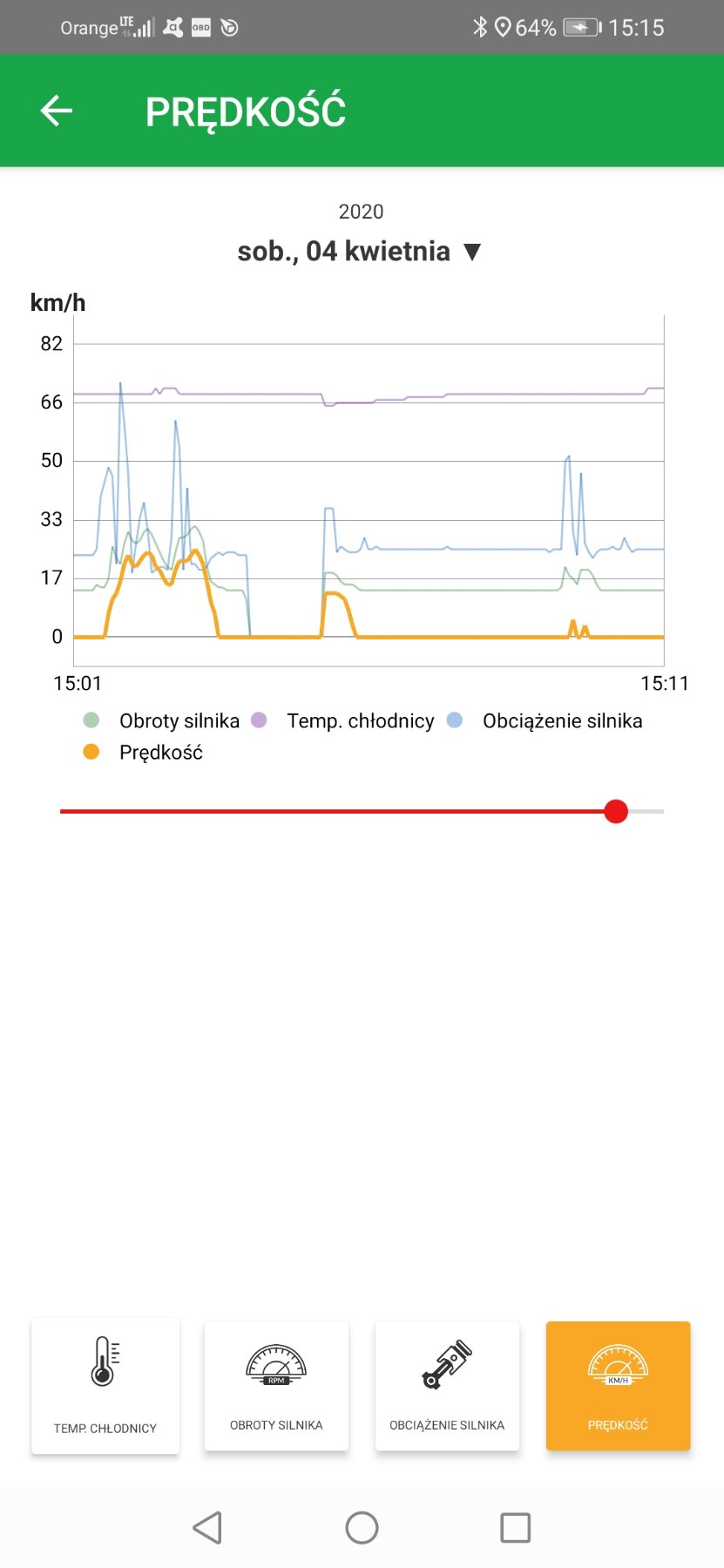Open recent apps from navigation bar
This screenshot has width=724, height=1568.
(x=515, y=1527)
